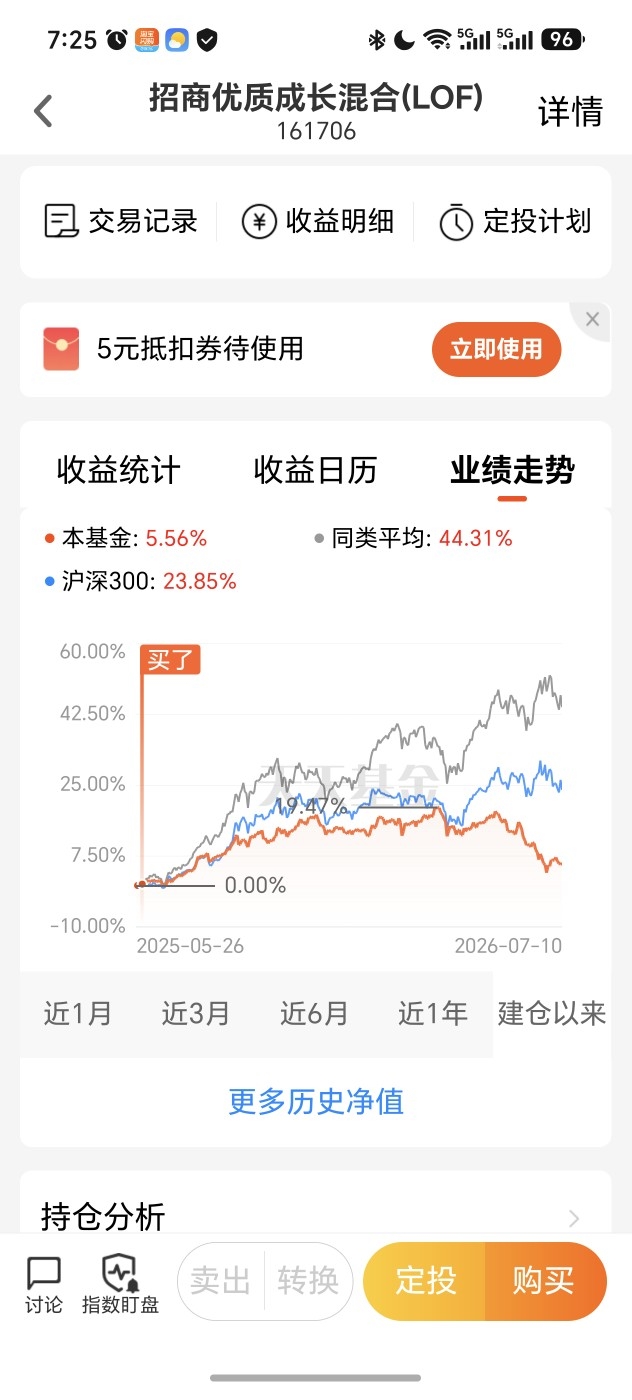
Task: Switch to the 收益统计 tab
Action: (118, 469)
